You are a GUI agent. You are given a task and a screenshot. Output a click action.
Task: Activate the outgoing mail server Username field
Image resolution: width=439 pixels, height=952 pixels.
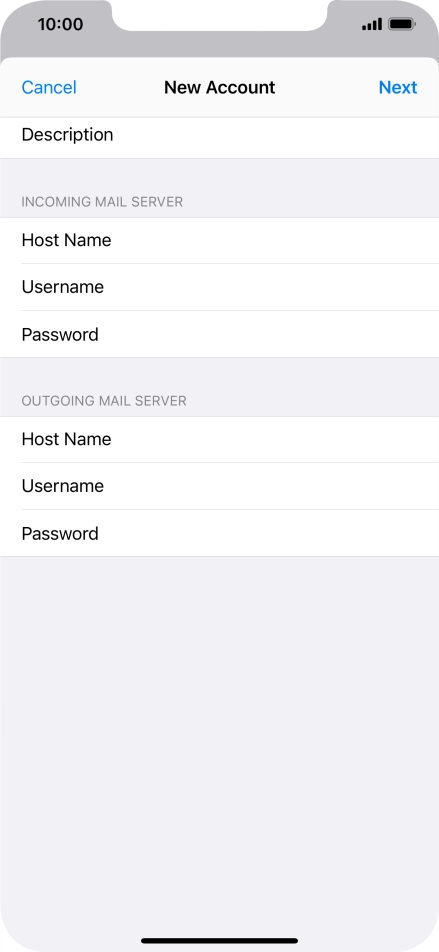pos(219,486)
